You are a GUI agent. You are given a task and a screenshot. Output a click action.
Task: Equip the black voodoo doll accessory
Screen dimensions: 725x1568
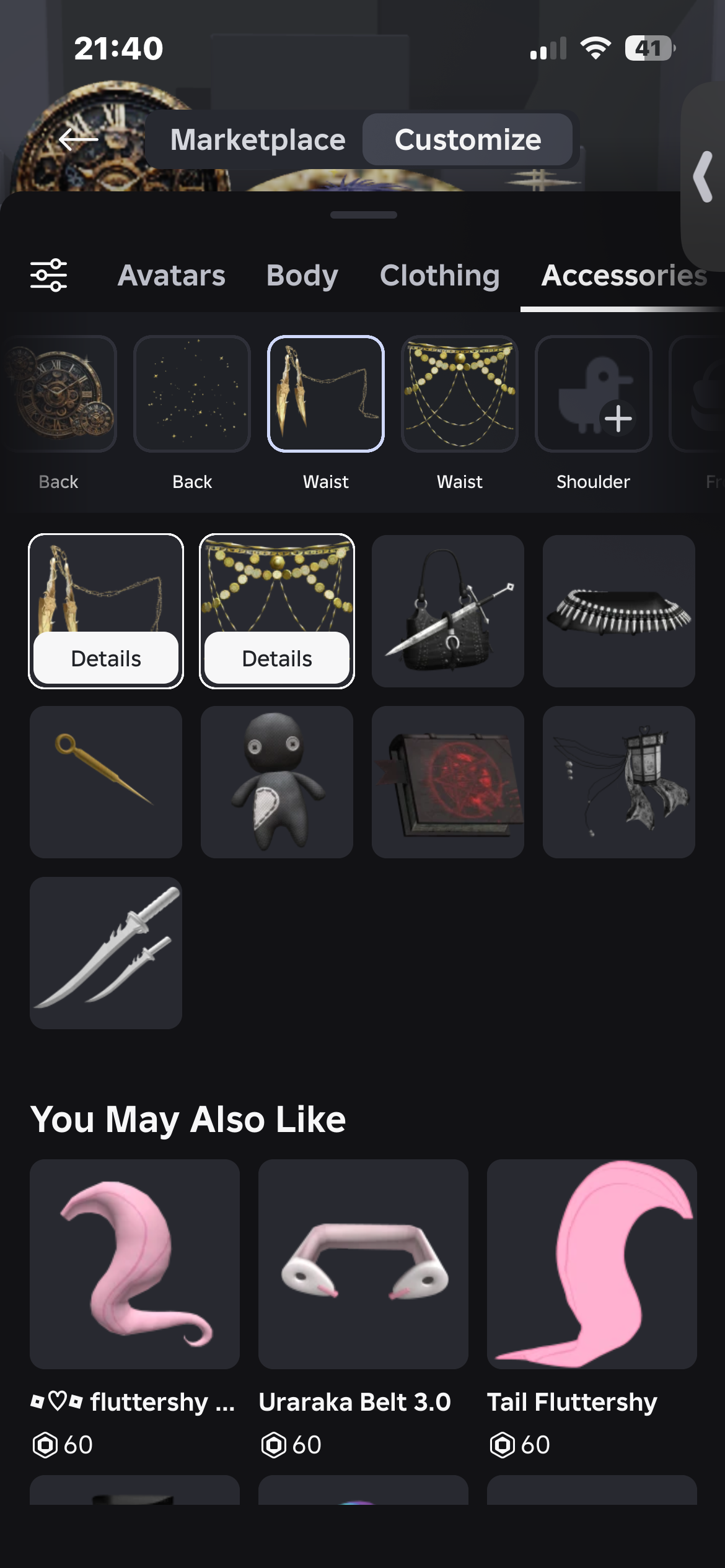277,782
